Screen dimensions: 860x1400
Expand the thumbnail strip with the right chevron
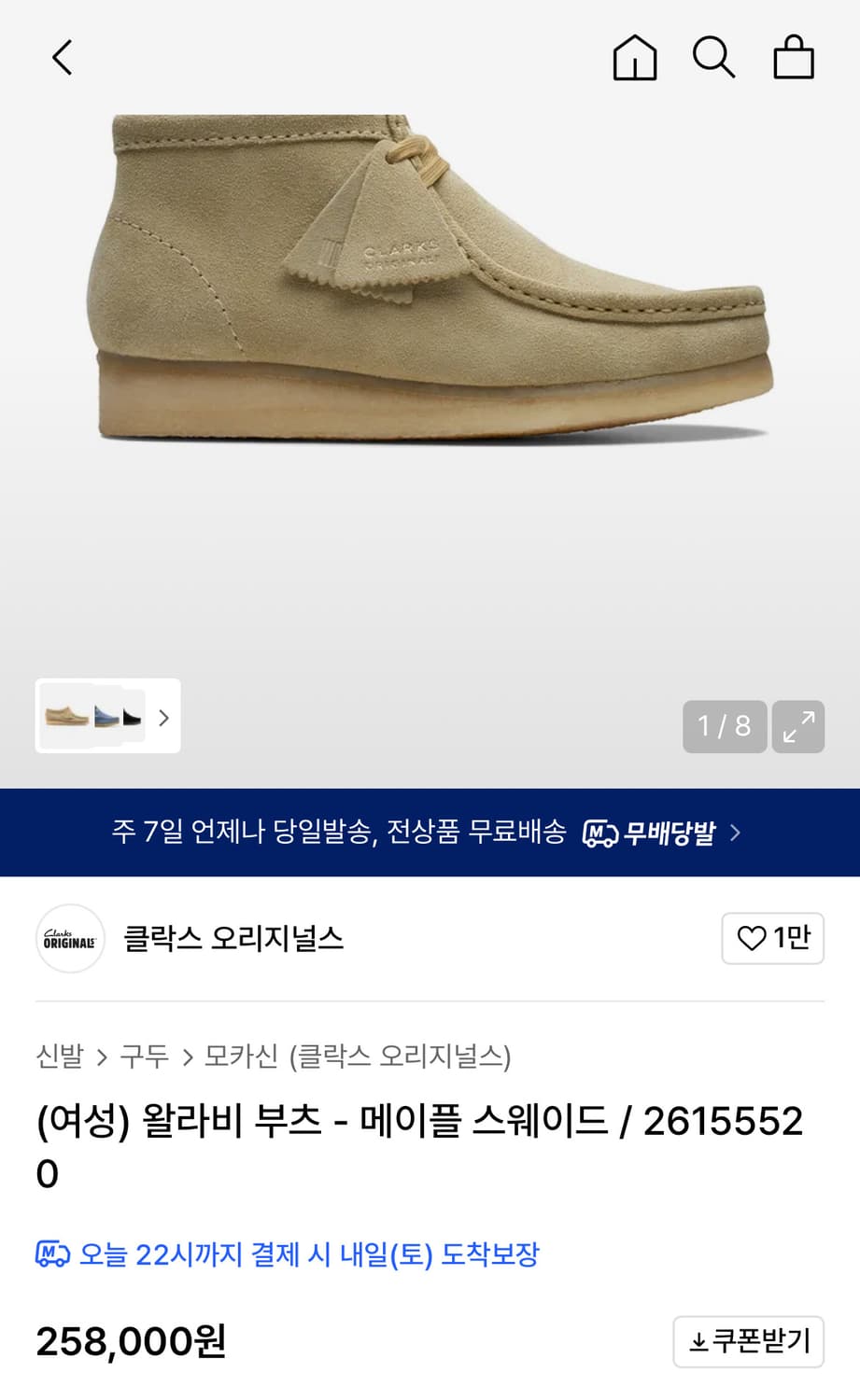(162, 717)
